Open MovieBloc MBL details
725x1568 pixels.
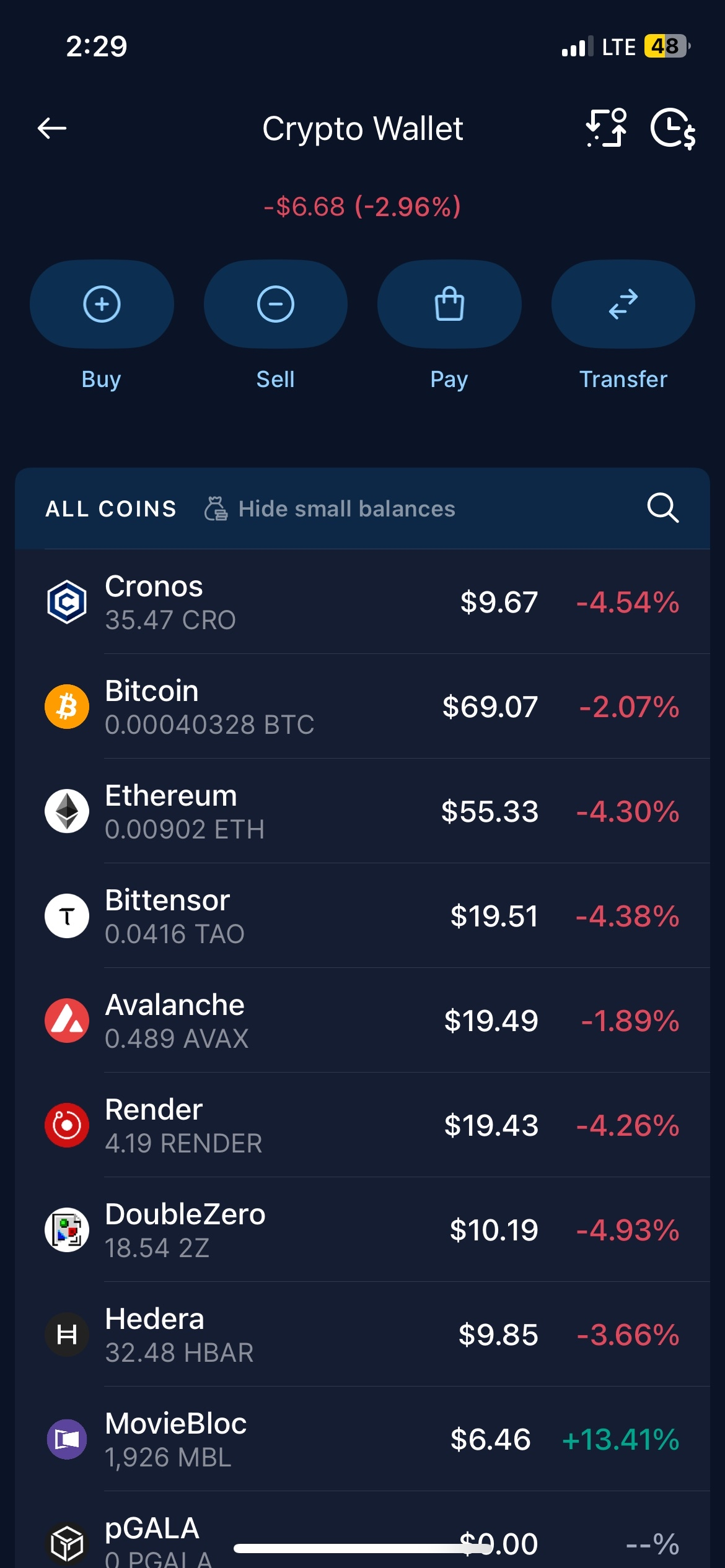[362, 1439]
